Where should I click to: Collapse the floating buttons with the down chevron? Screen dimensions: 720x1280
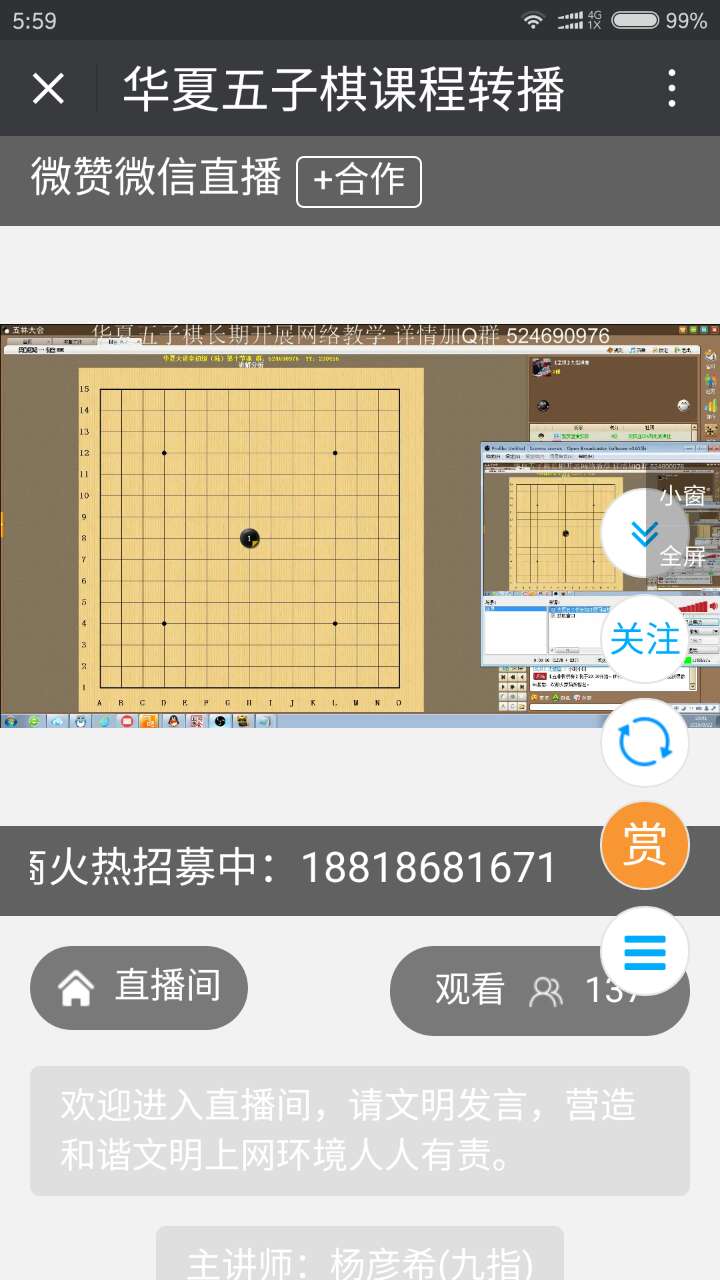(x=643, y=534)
